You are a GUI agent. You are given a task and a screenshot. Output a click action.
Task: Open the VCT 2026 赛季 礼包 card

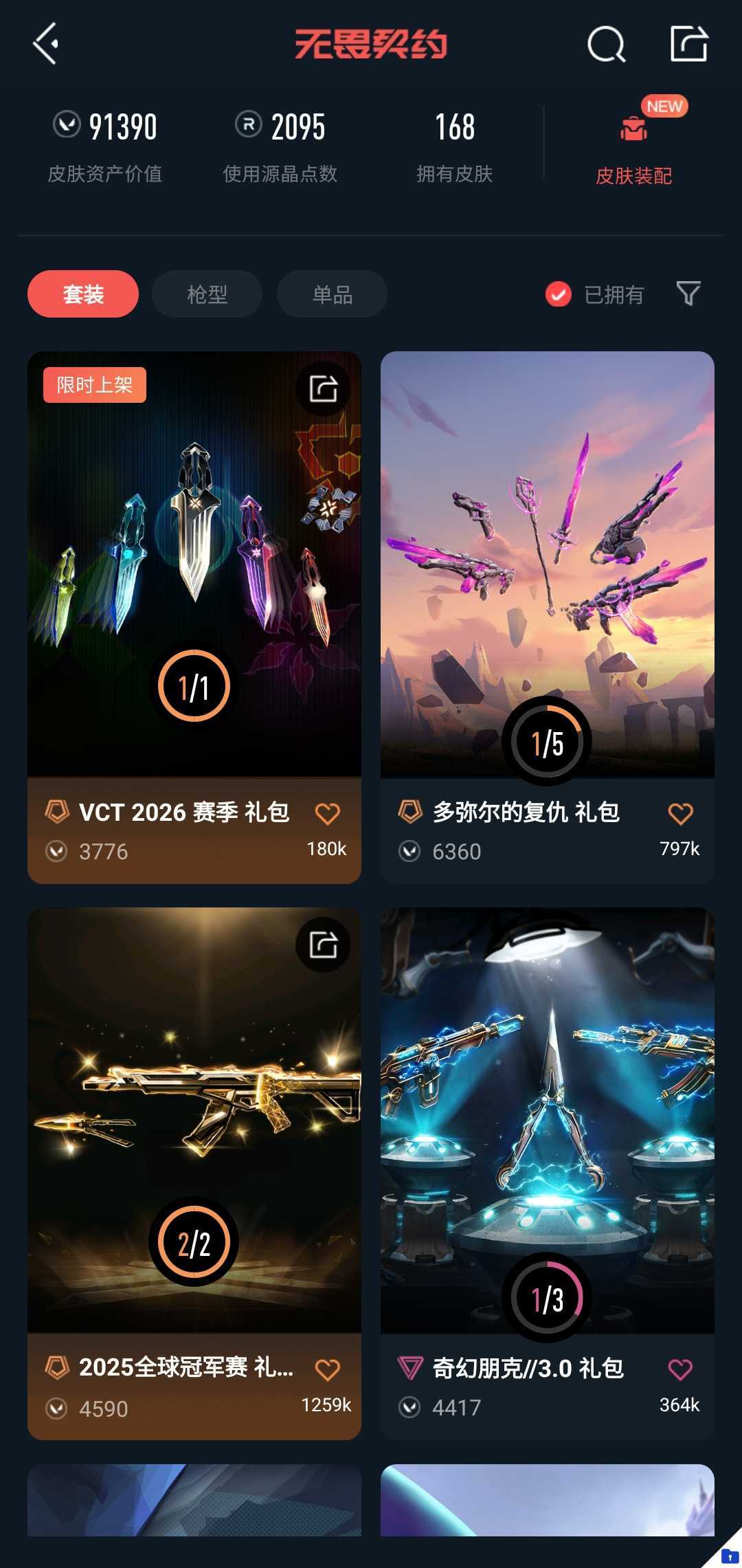tap(194, 564)
